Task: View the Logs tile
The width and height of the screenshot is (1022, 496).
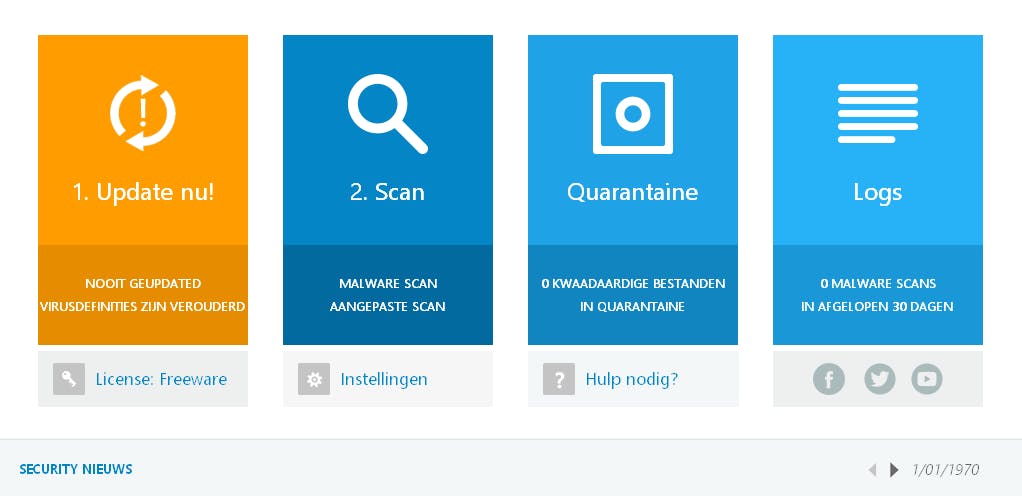Action: coord(878,140)
